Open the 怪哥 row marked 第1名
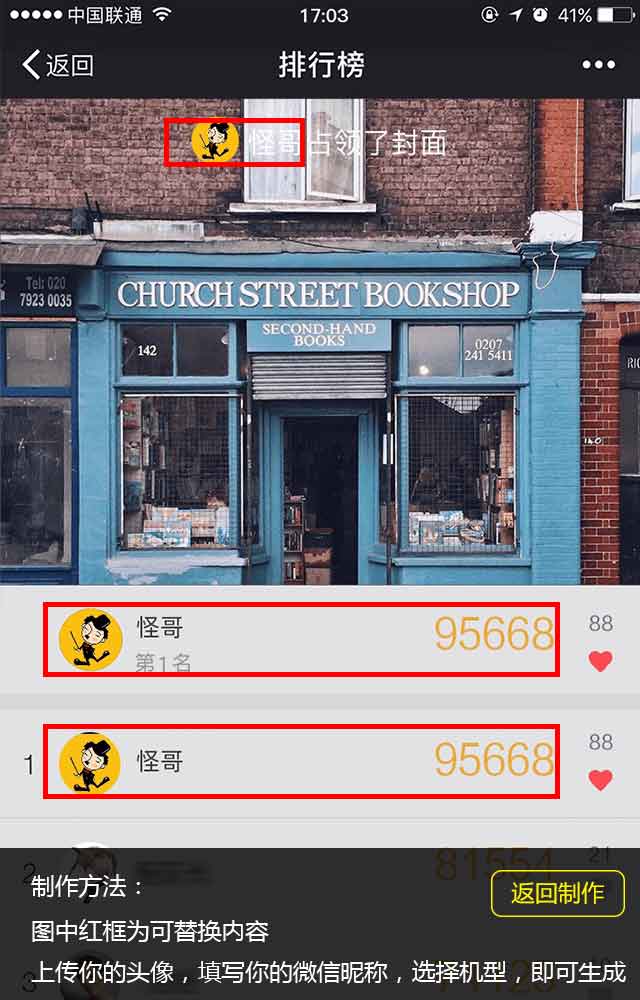This screenshot has width=640, height=1000. coord(300,639)
